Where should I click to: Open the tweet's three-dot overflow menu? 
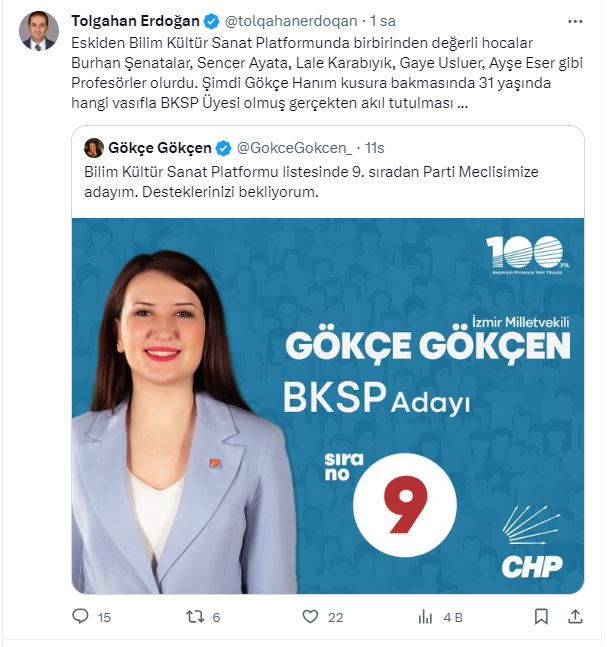tap(576, 21)
